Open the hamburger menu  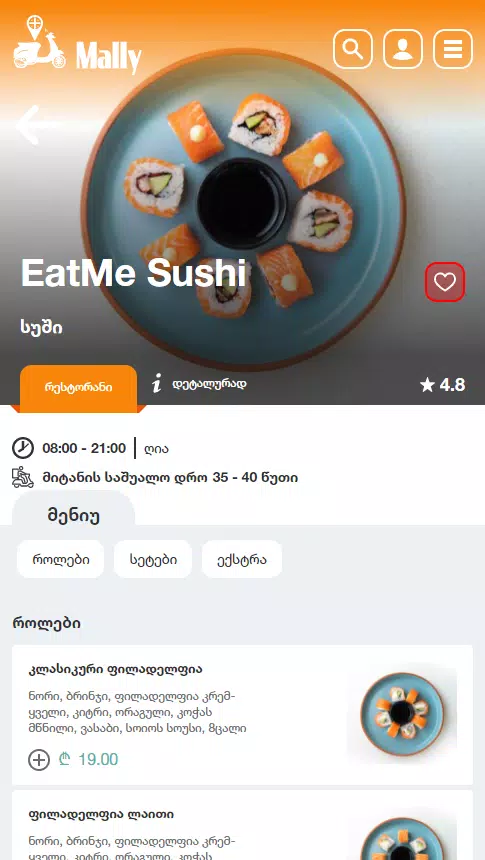click(x=453, y=49)
